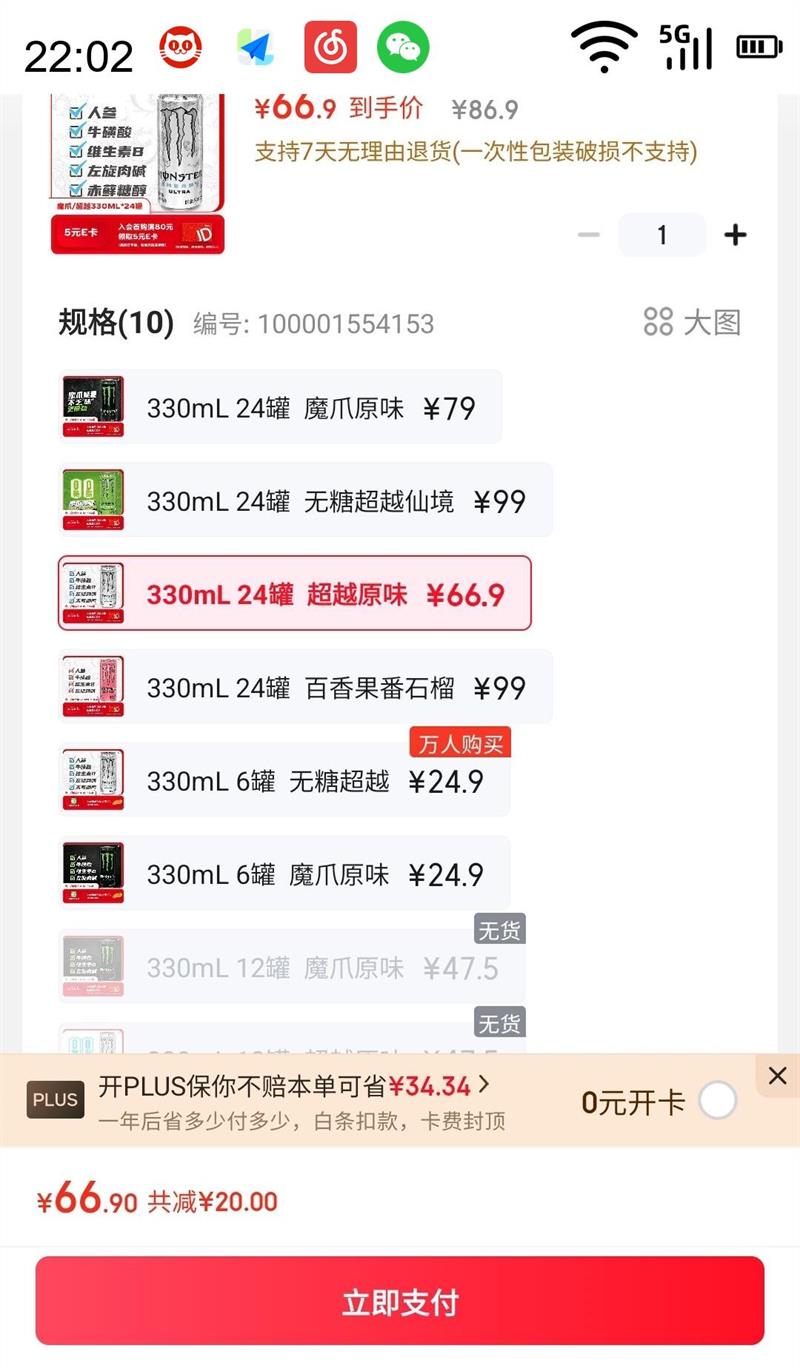The width and height of the screenshot is (800, 1371).
Task: Open the product image thumbnail
Action: (x=137, y=175)
